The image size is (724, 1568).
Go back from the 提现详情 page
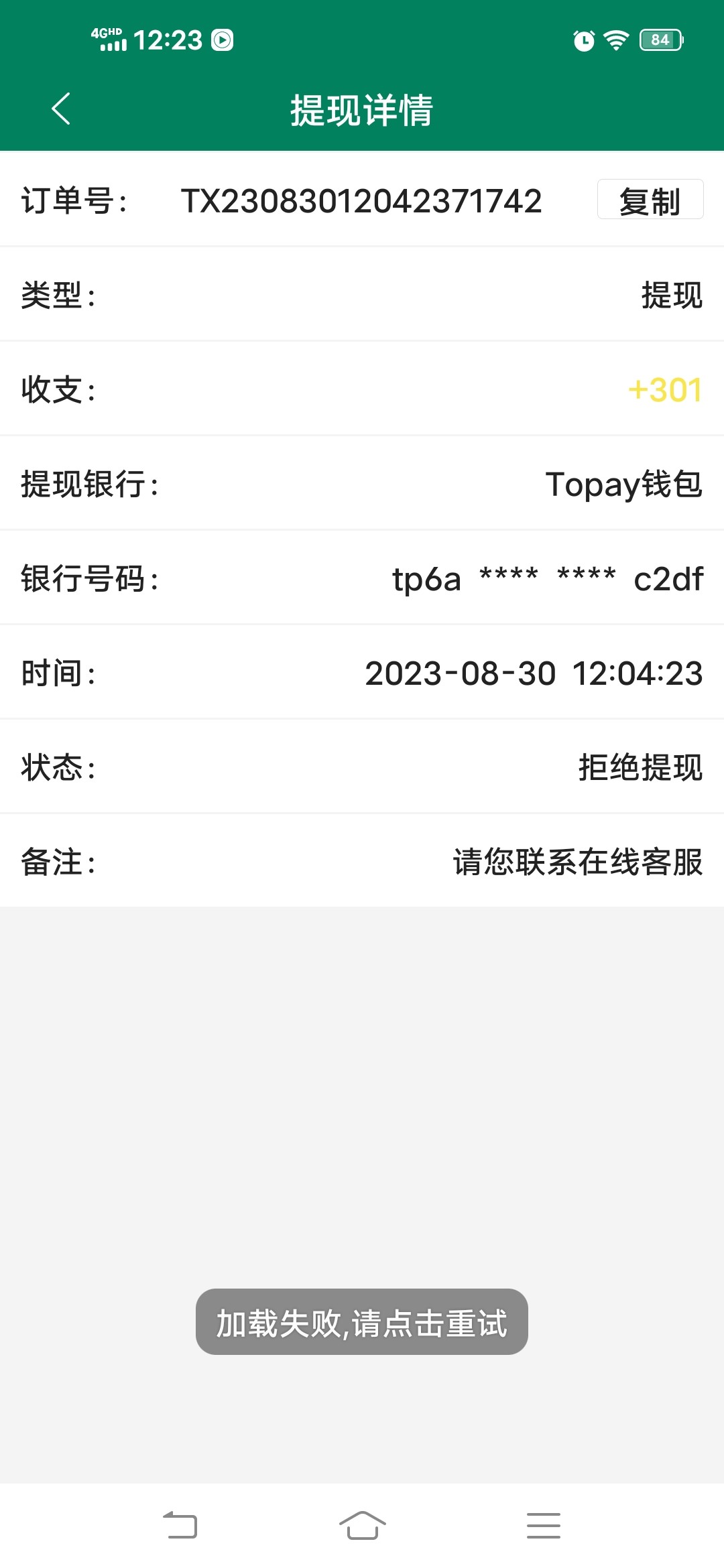[x=61, y=109]
